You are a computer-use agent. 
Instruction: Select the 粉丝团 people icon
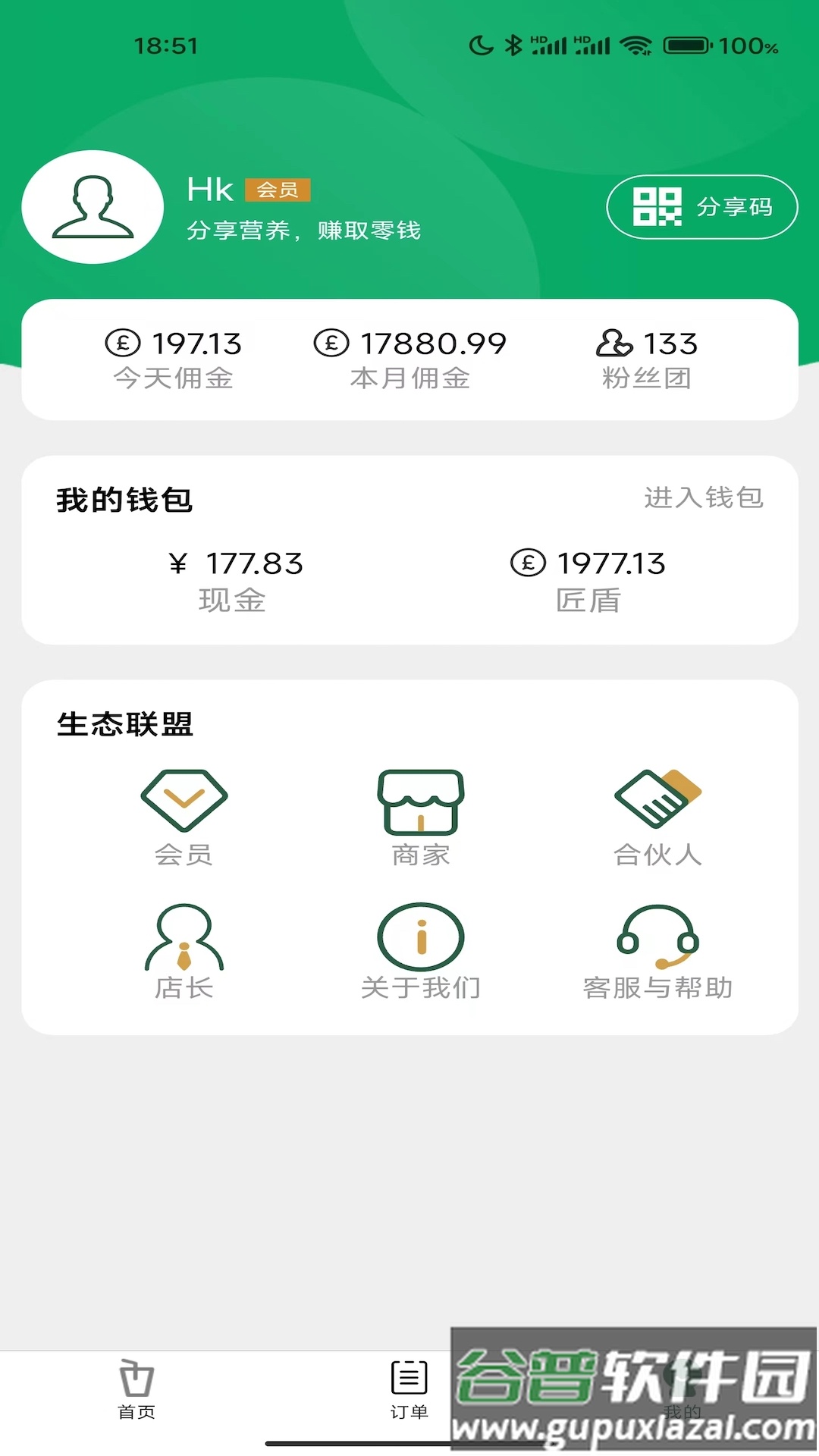614,344
